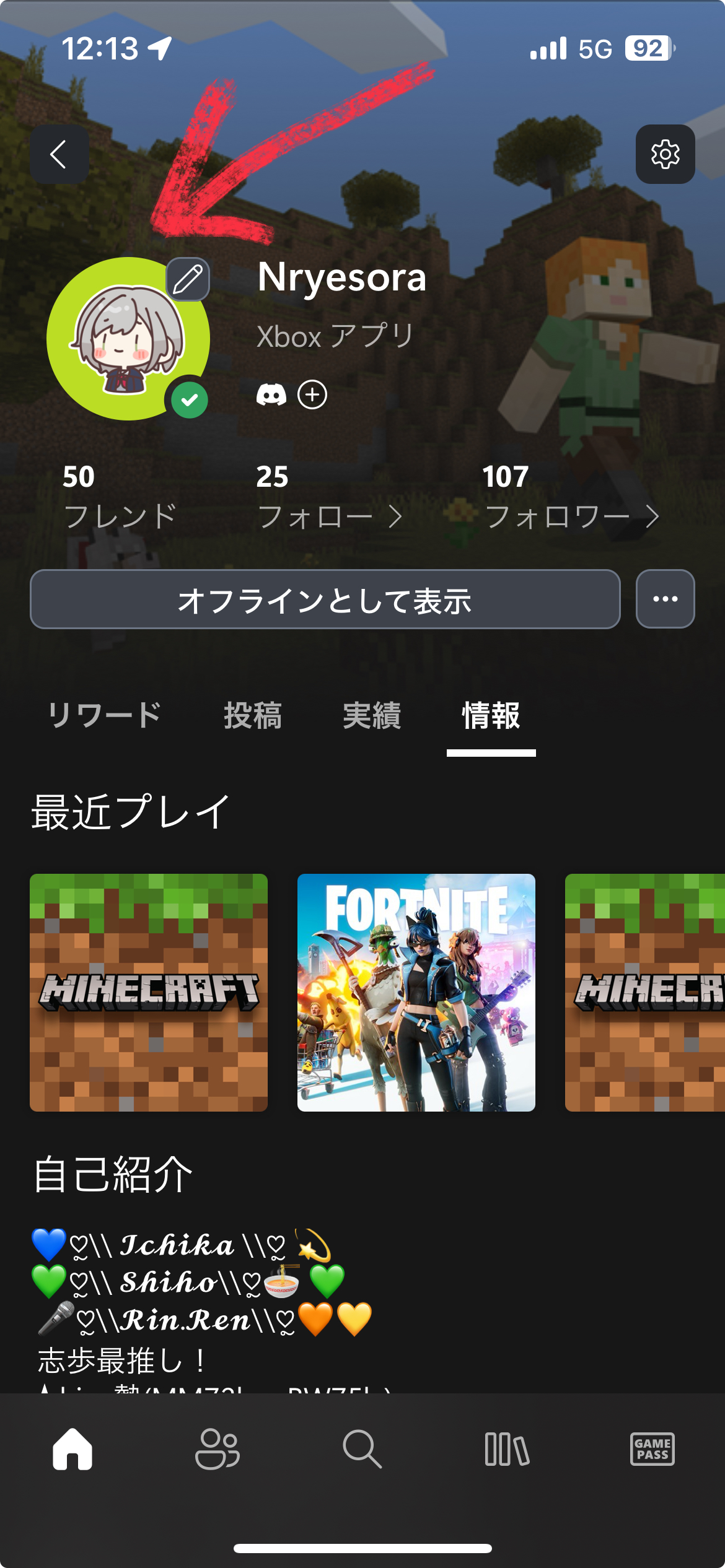The height and width of the screenshot is (1568, 725).
Task: Open the settings gear
Action: click(665, 154)
